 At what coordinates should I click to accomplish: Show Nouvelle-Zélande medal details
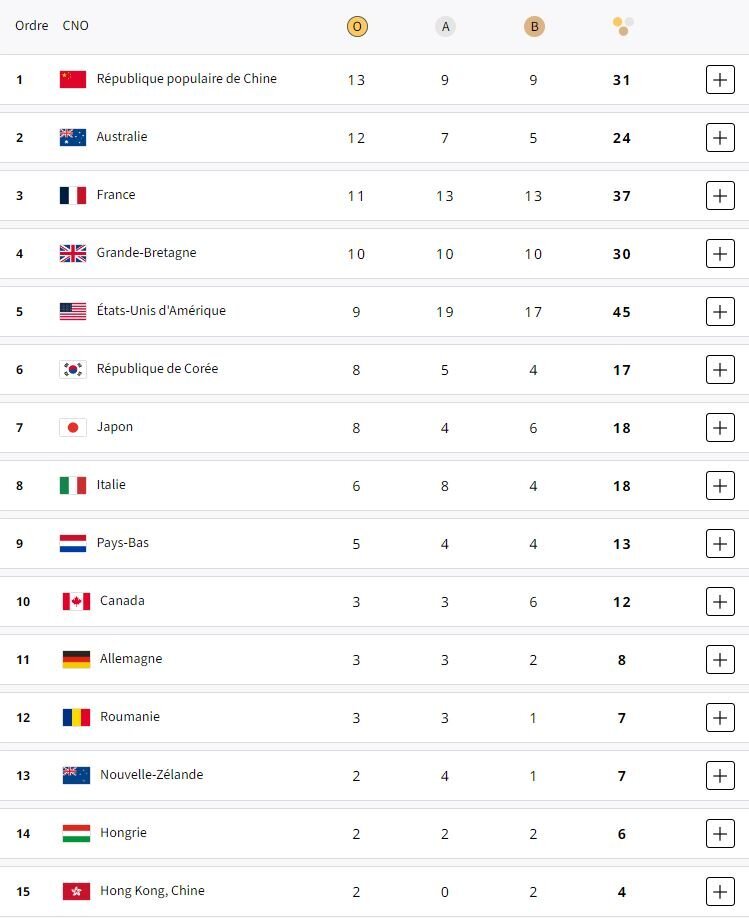coord(720,776)
